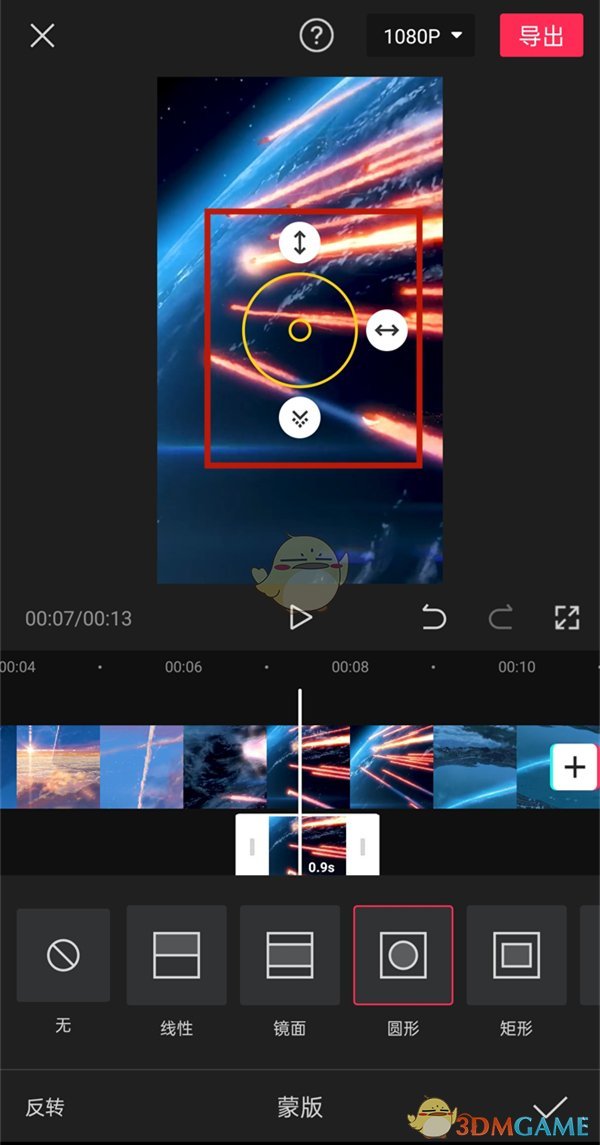Open the 1080P resolution dropdown

423,36
